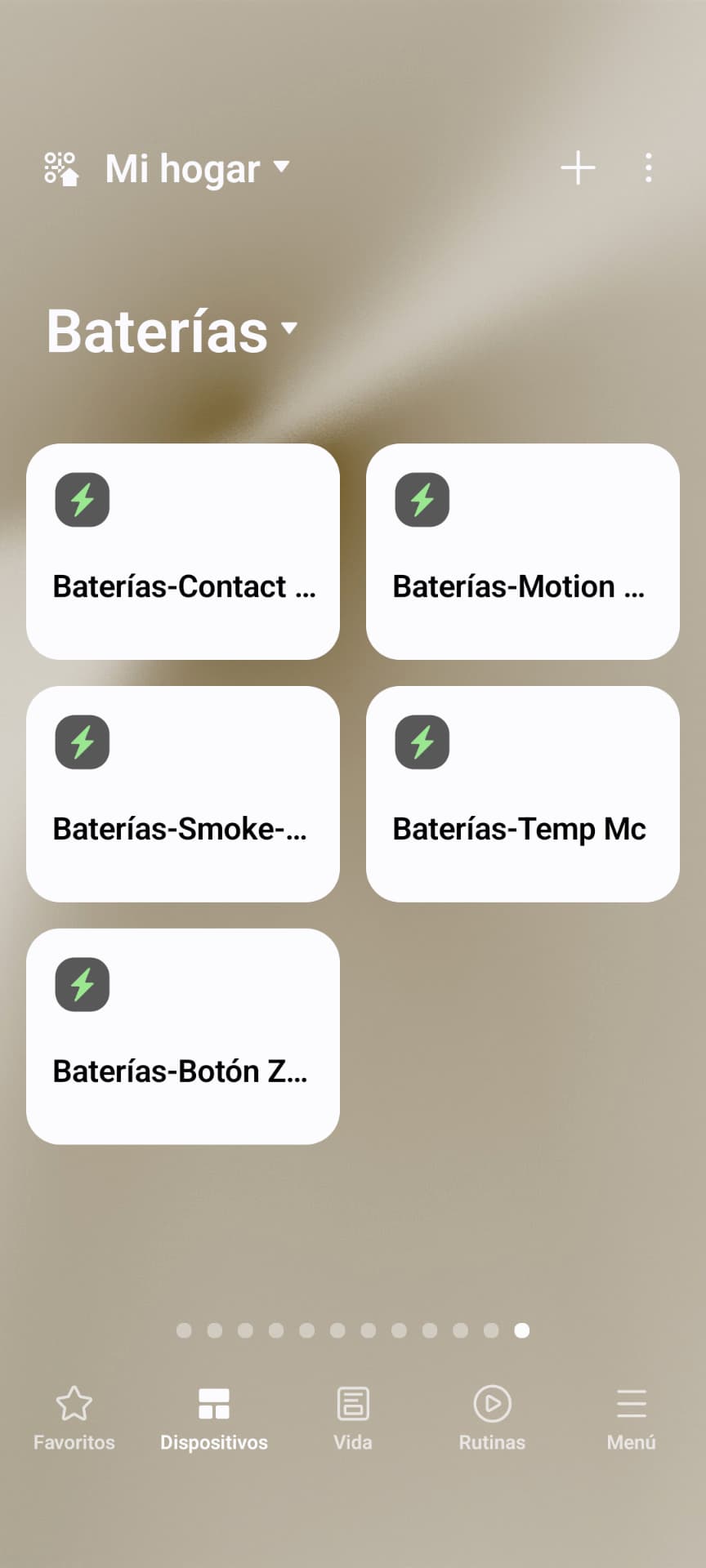Open the Baterías-Contact device card
Viewport: 706px width, 1568px height.
[x=183, y=550]
